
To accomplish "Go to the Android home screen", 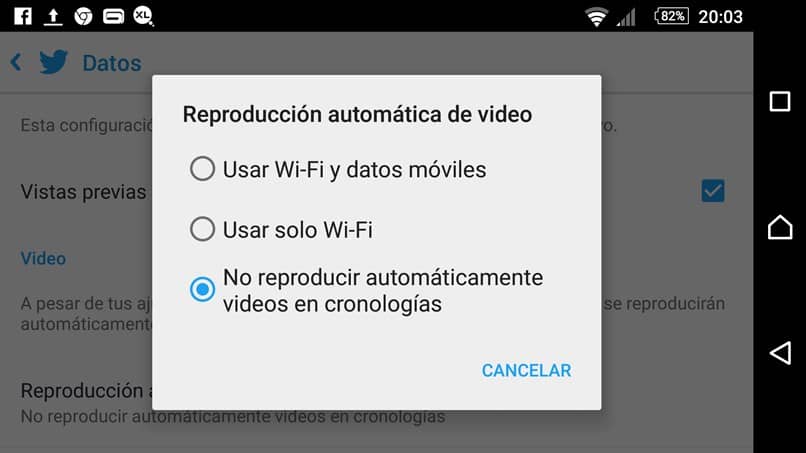I will point(780,227).
